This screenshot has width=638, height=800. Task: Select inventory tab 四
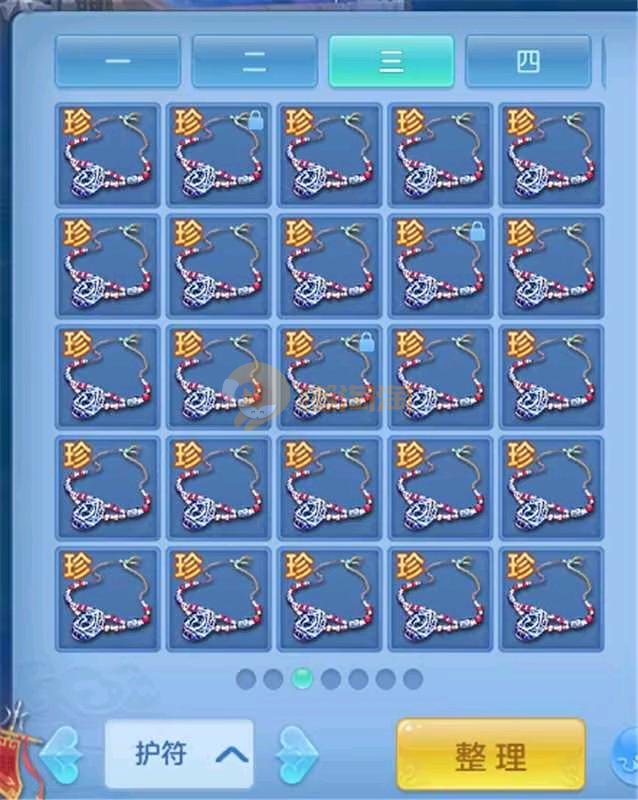(x=527, y=62)
